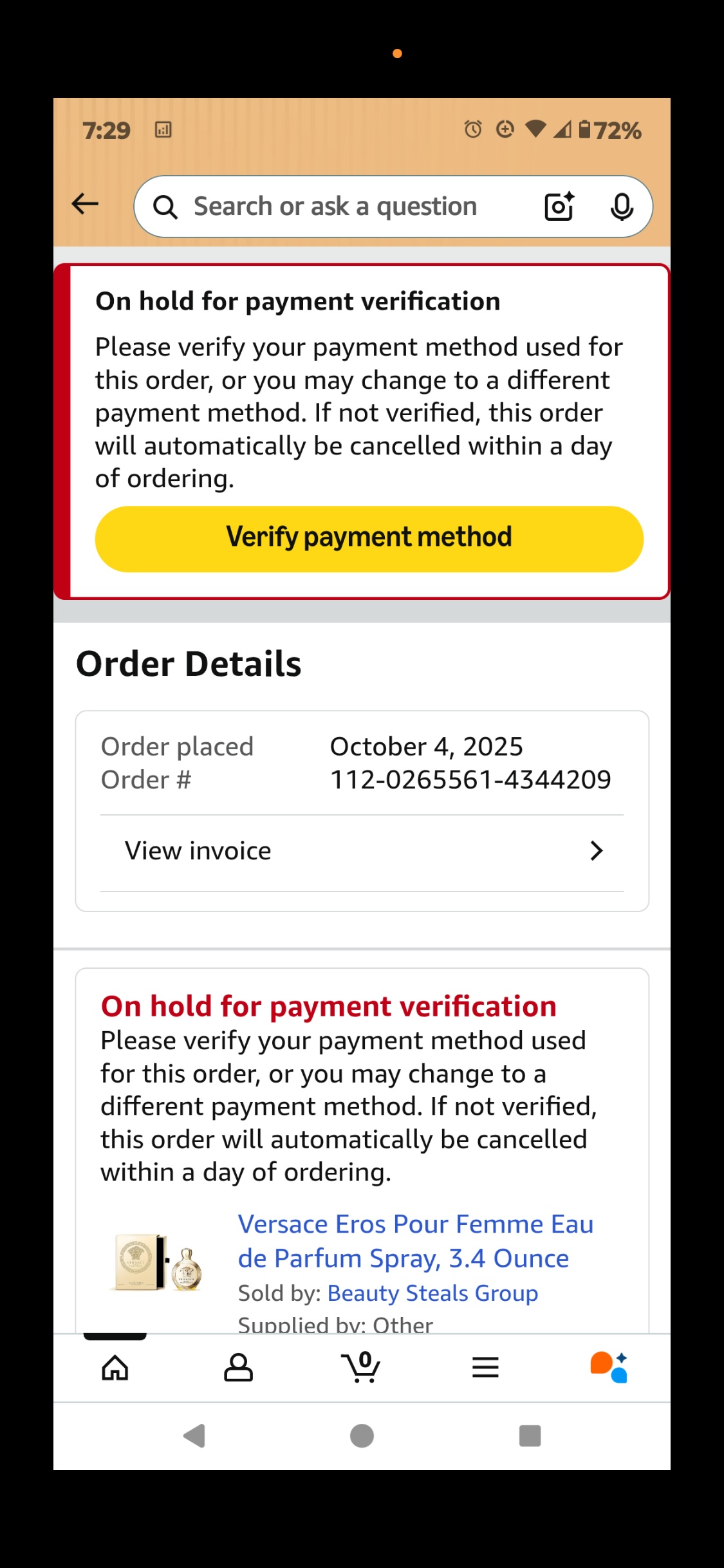Open the seller Beauty Steals Group link
The width and height of the screenshot is (724, 1568).
432,1293
